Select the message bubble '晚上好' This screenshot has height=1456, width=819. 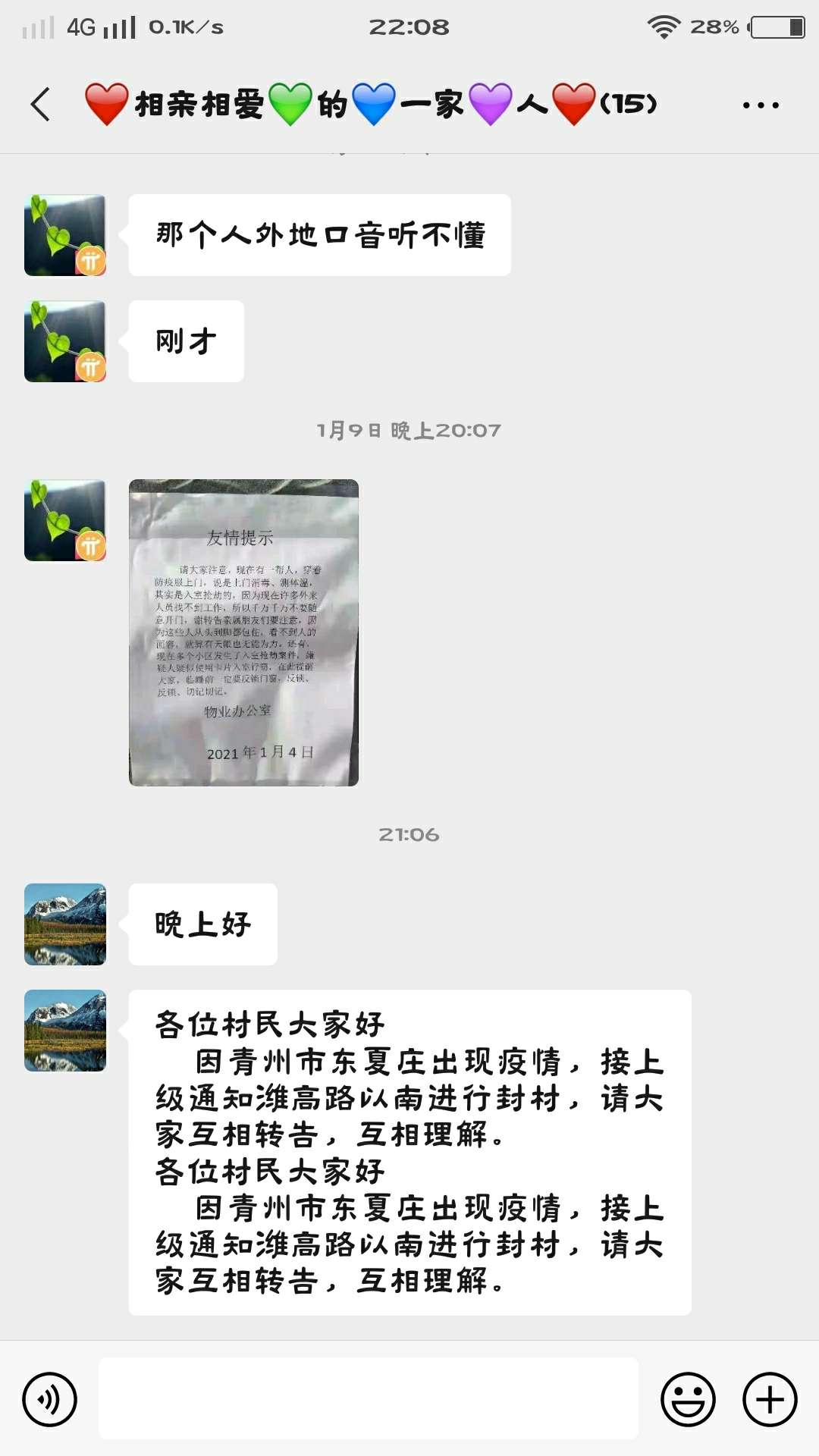click(201, 924)
